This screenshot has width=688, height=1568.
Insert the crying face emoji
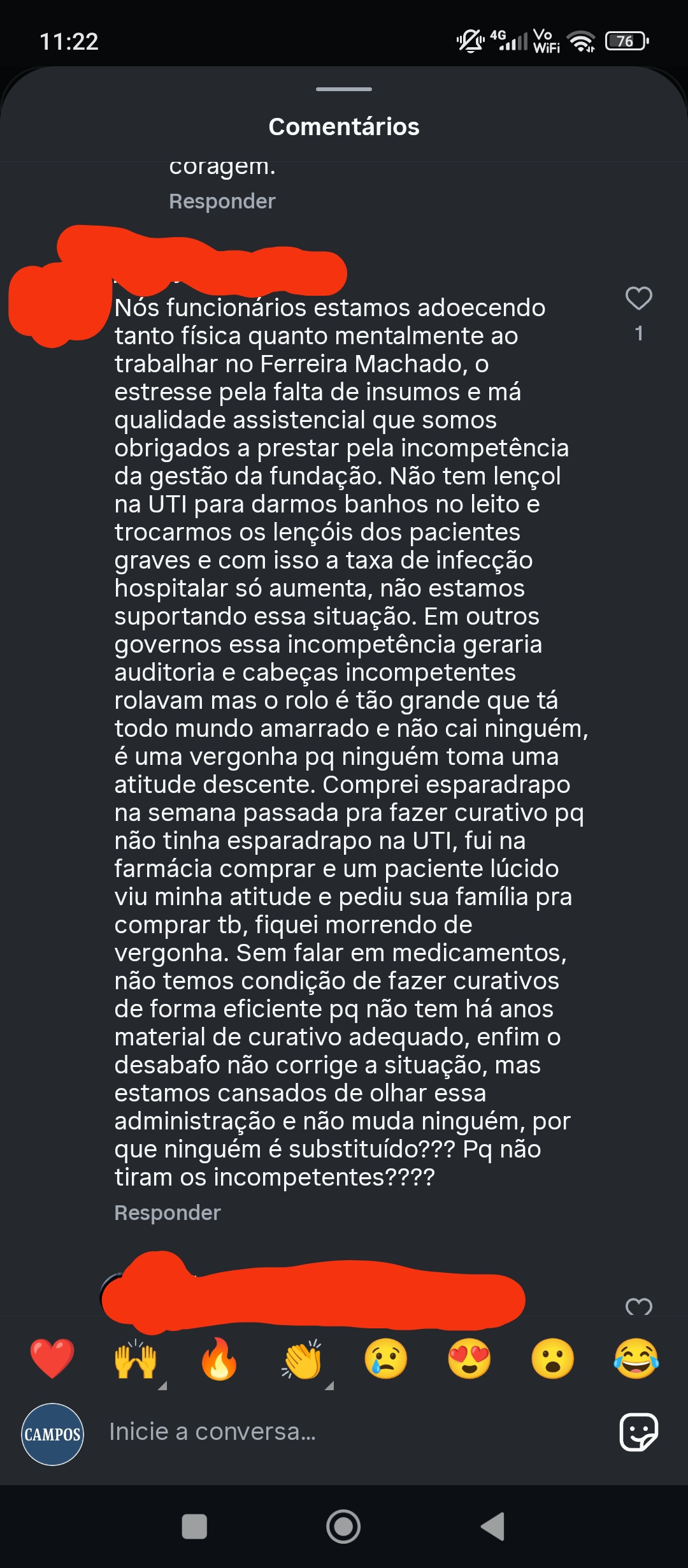(385, 1358)
